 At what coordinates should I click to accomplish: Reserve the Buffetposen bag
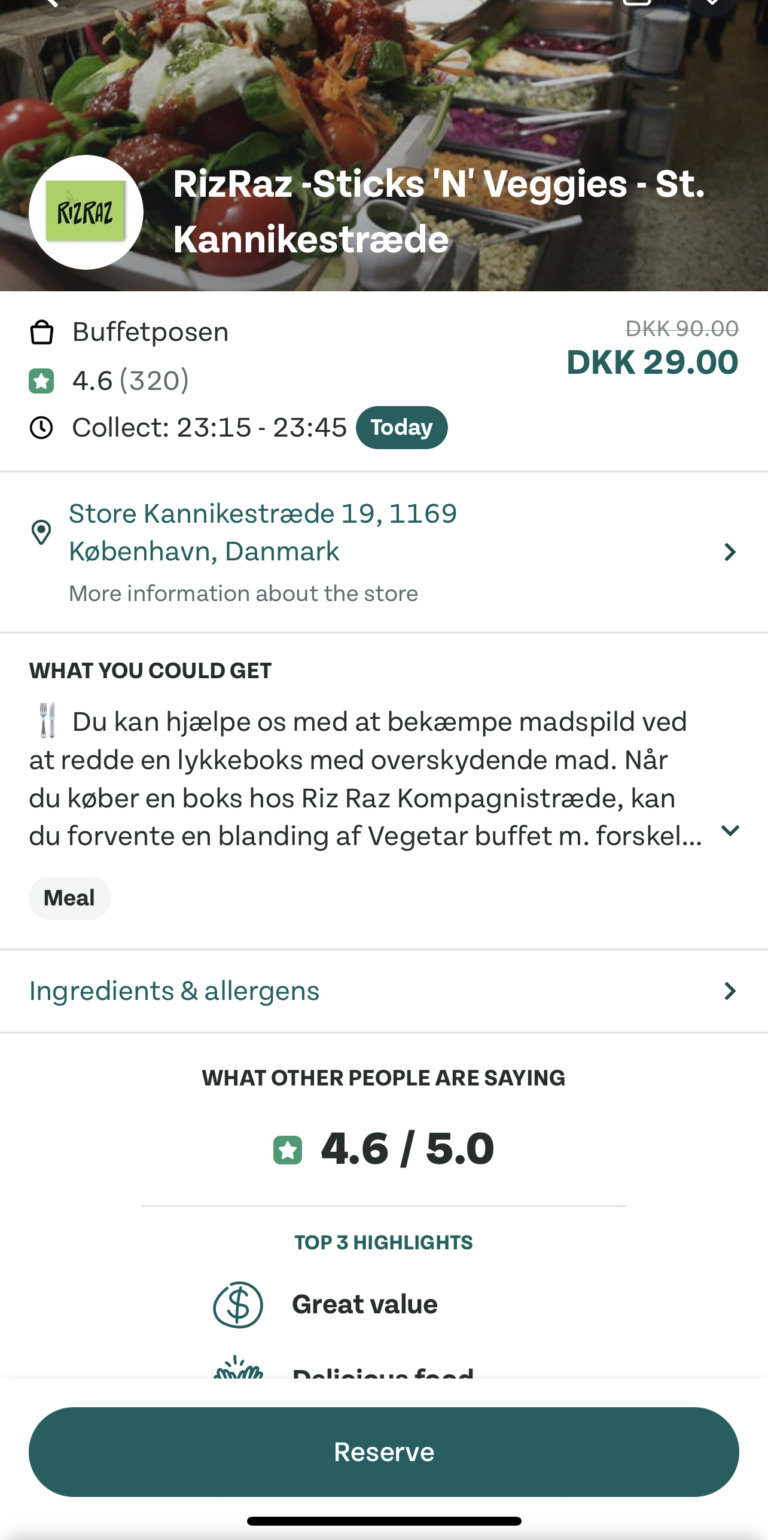click(384, 1451)
